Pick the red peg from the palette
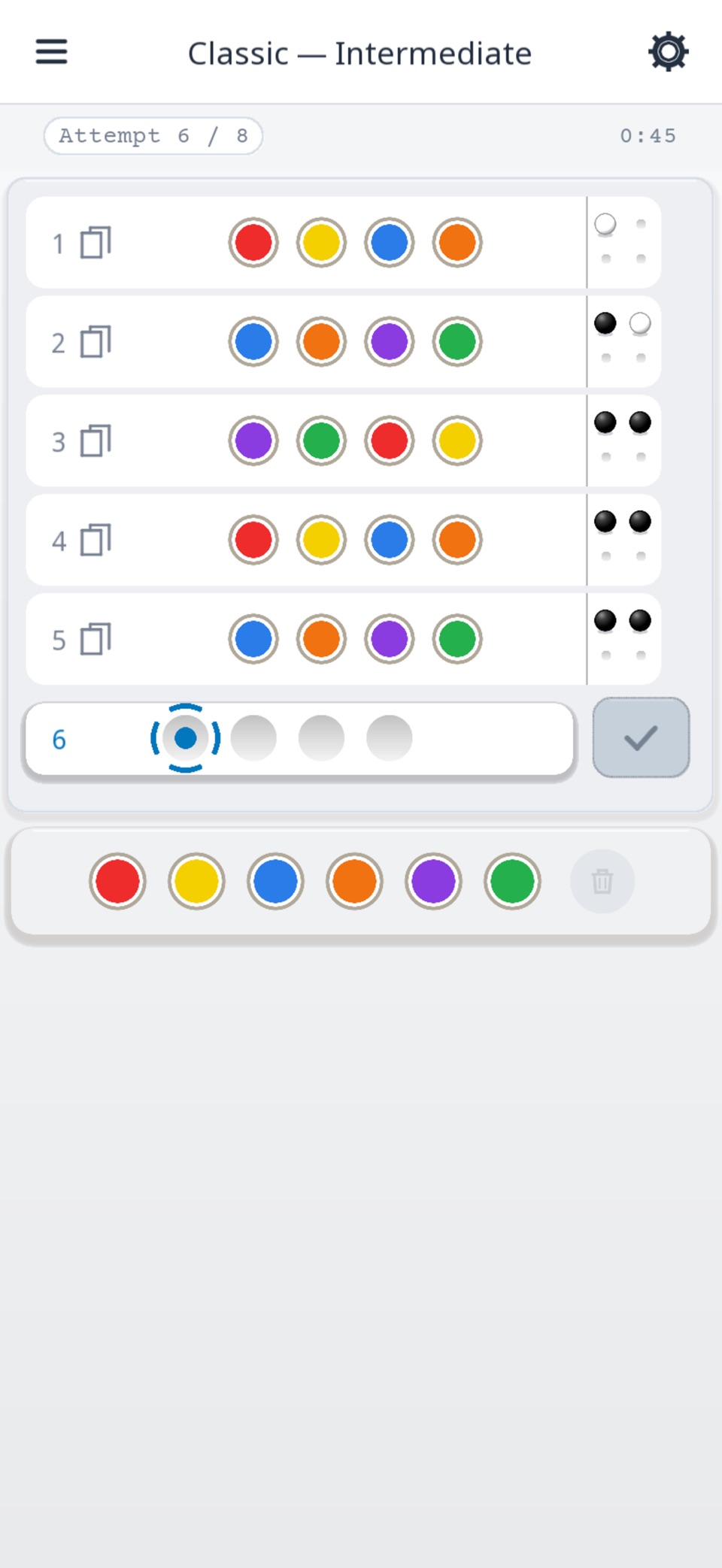Viewport: 722px width, 1568px height. [x=117, y=881]
